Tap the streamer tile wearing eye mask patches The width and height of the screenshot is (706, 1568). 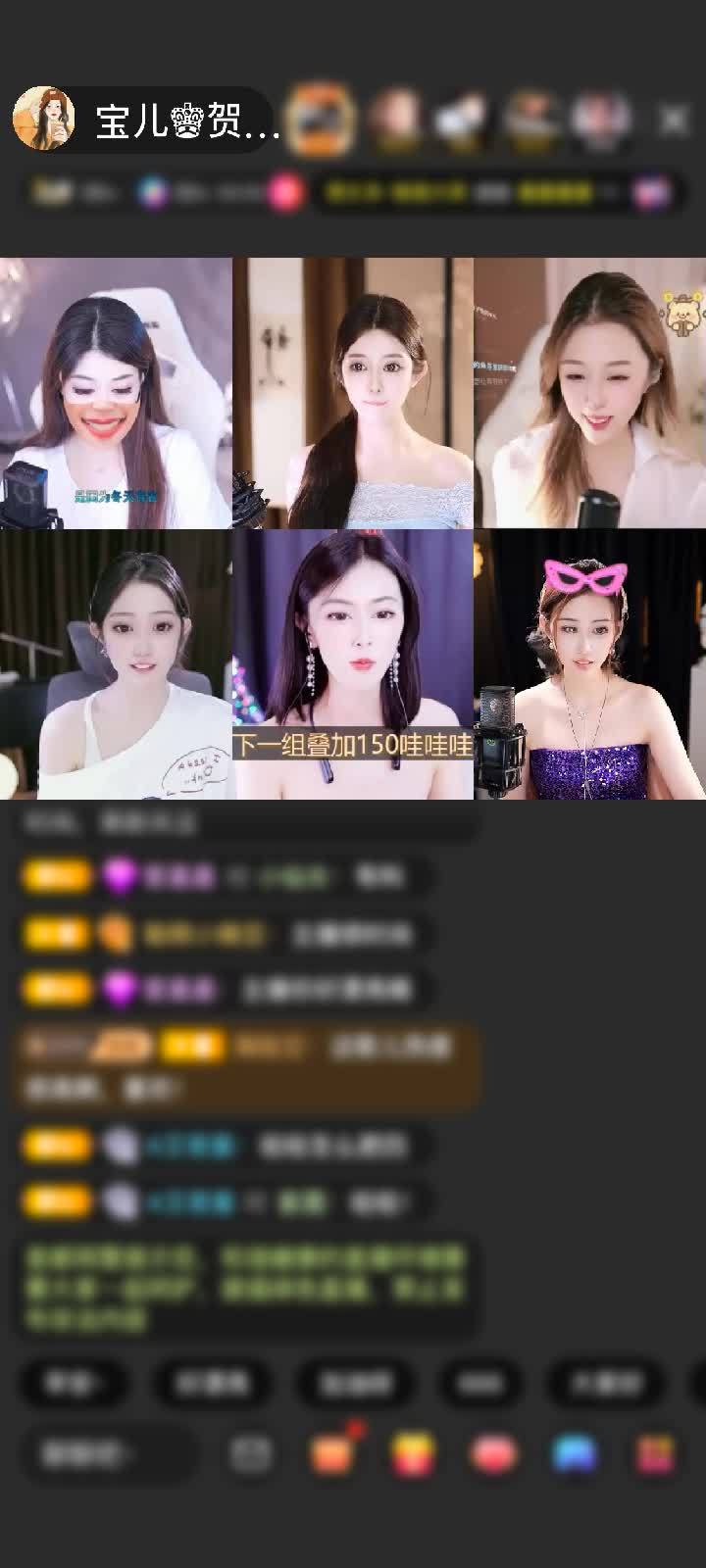coord(116,393)
